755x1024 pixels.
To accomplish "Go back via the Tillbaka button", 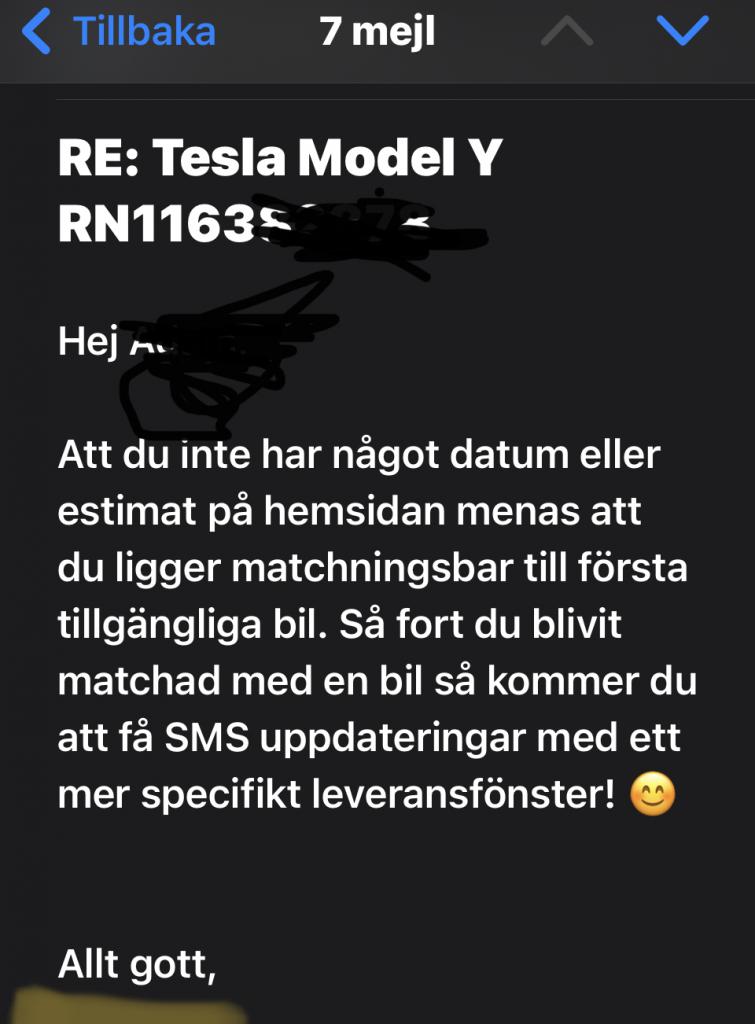I will point(118,33).
